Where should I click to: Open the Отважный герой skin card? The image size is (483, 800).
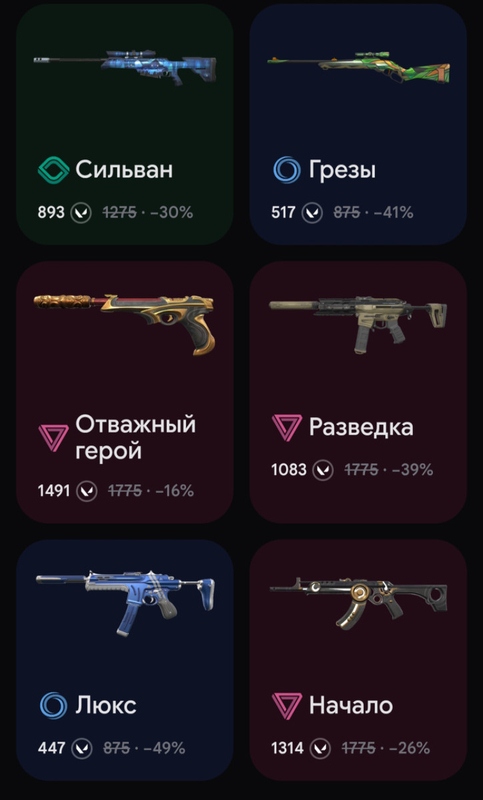pos(125,392)
